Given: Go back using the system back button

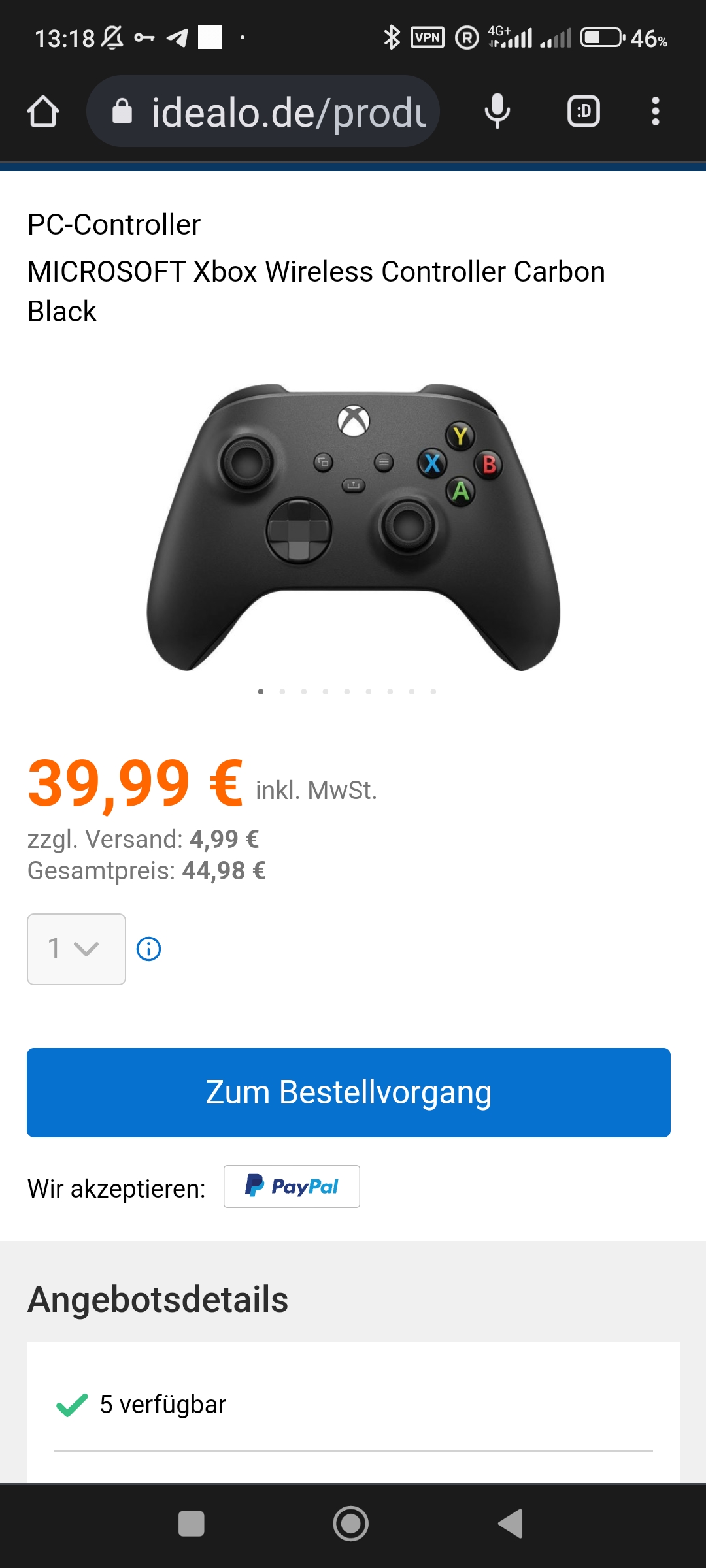Looking at the screenshot, I should (511, 1524).
